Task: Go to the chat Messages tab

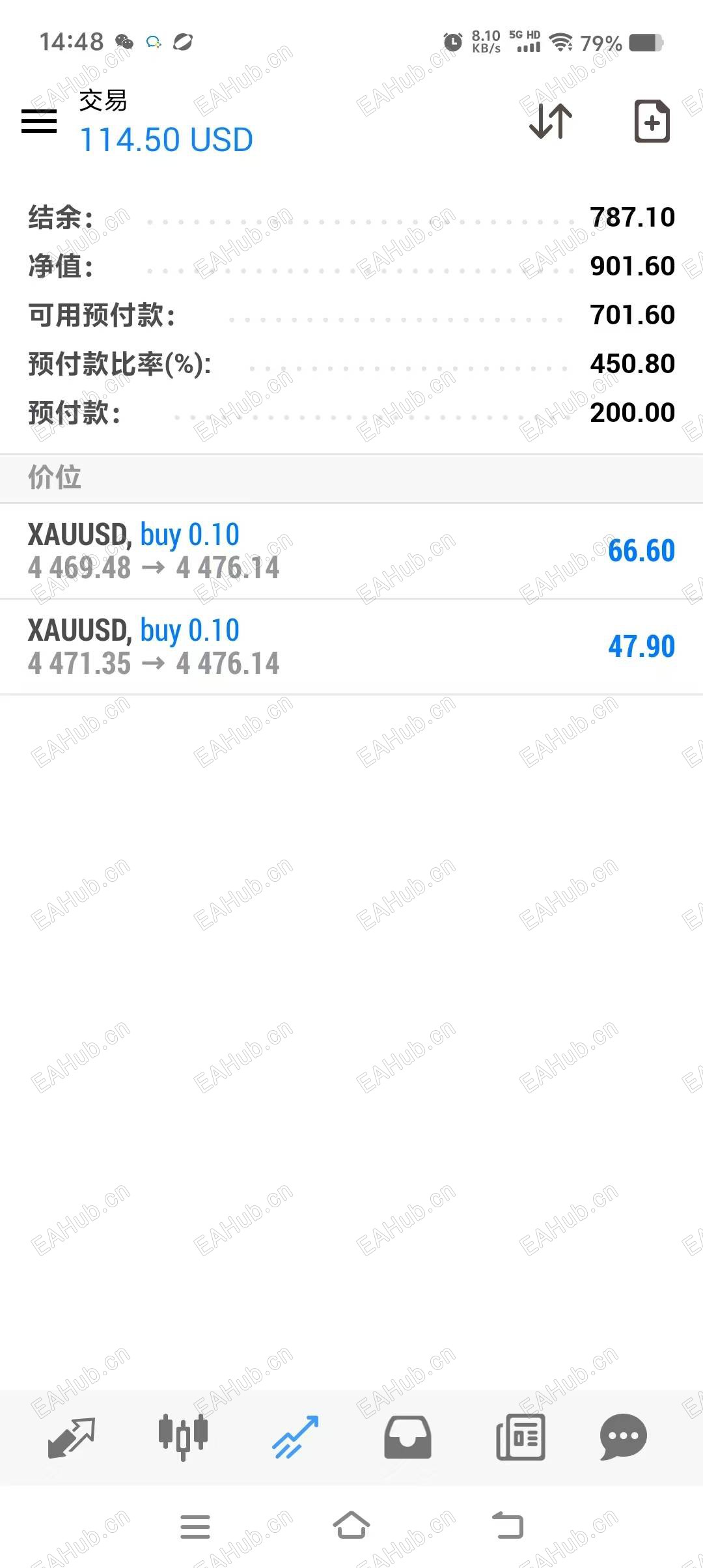Action: pos(623,1436)
